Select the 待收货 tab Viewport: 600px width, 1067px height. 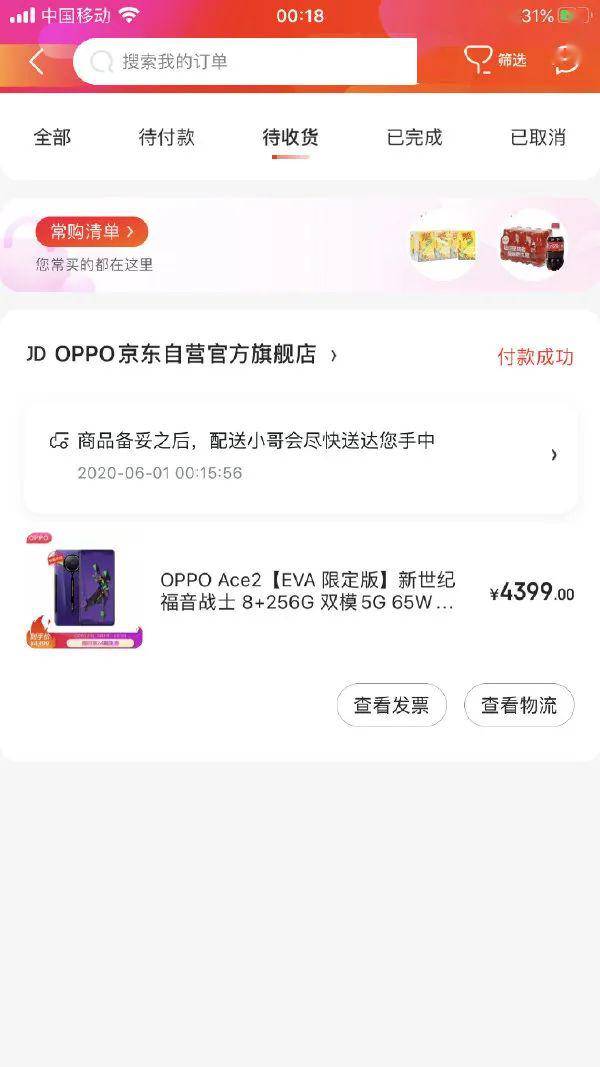tap(290, 138)
